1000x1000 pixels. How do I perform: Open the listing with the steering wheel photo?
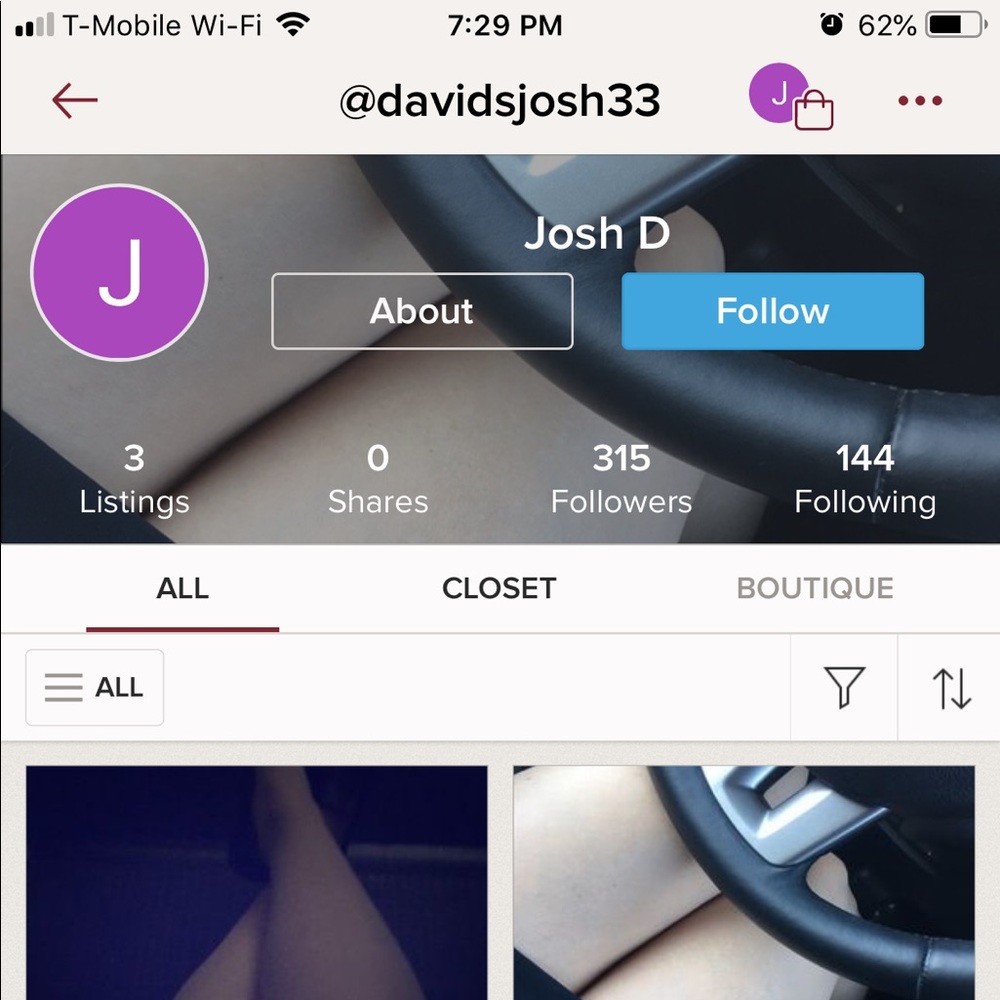(743, 882)
